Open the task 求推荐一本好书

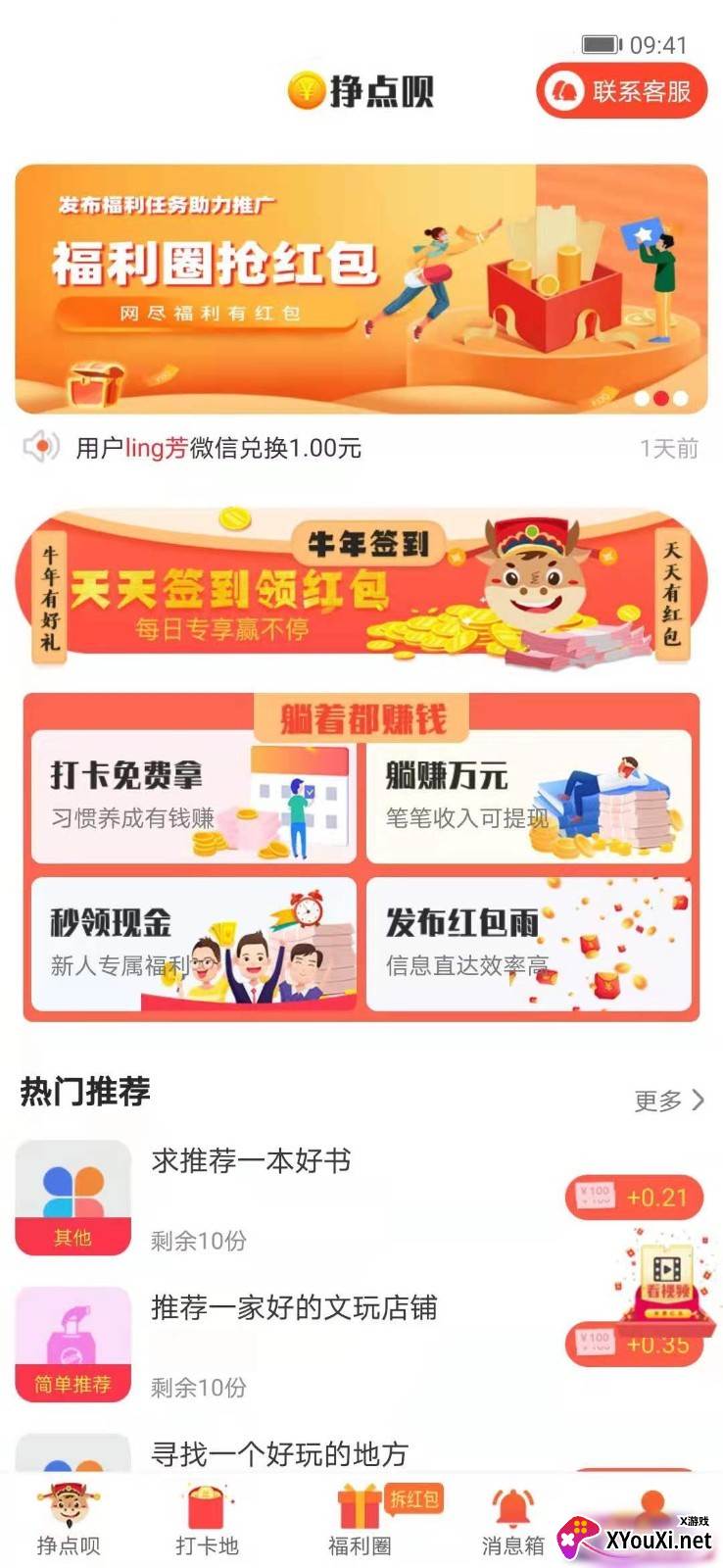pos(361,1199)
